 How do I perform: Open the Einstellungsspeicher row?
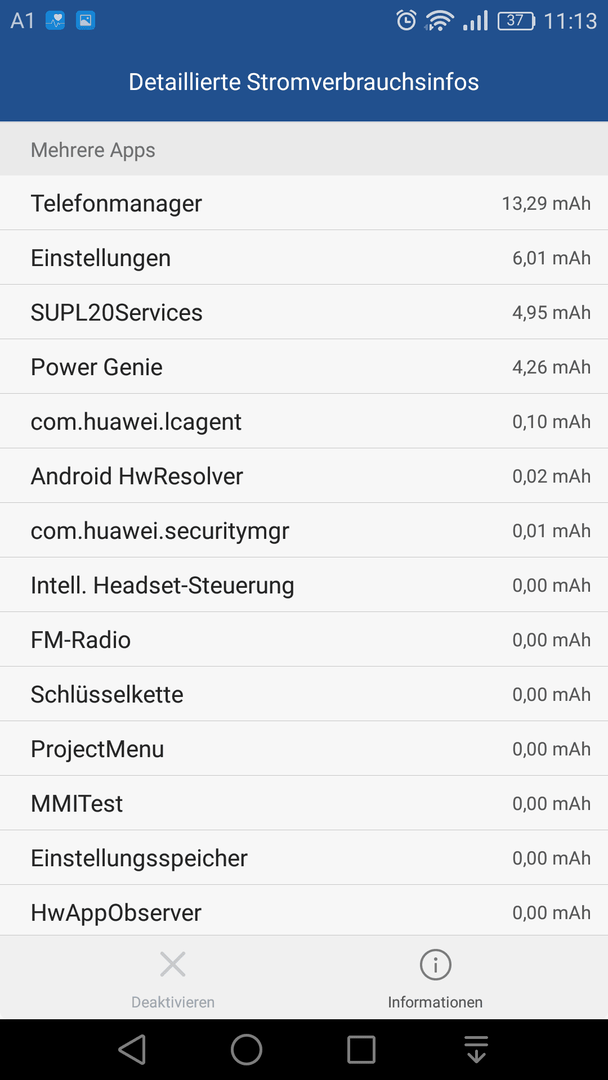(304, 858)
